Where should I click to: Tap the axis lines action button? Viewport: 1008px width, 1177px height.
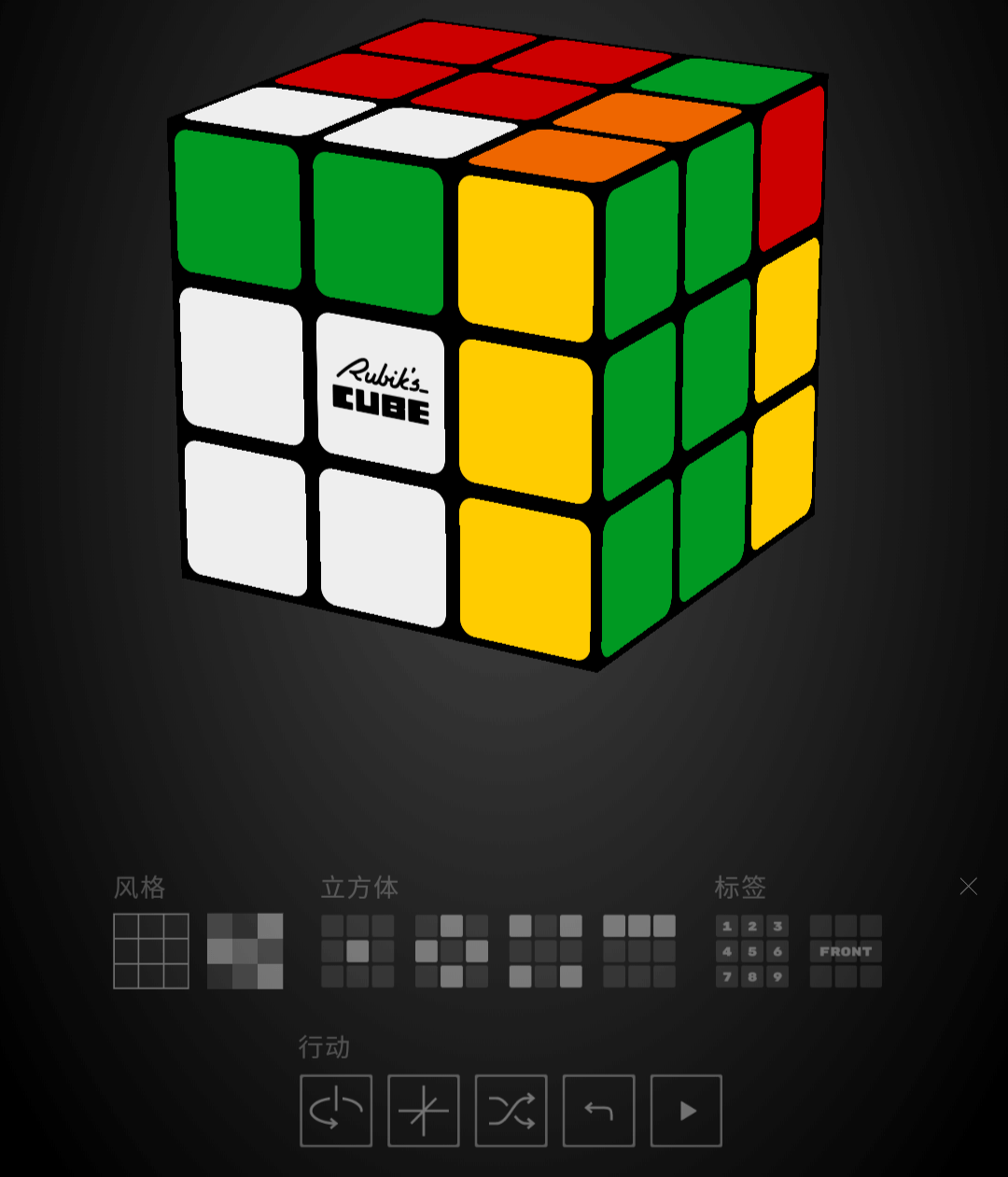[424, 1111]
